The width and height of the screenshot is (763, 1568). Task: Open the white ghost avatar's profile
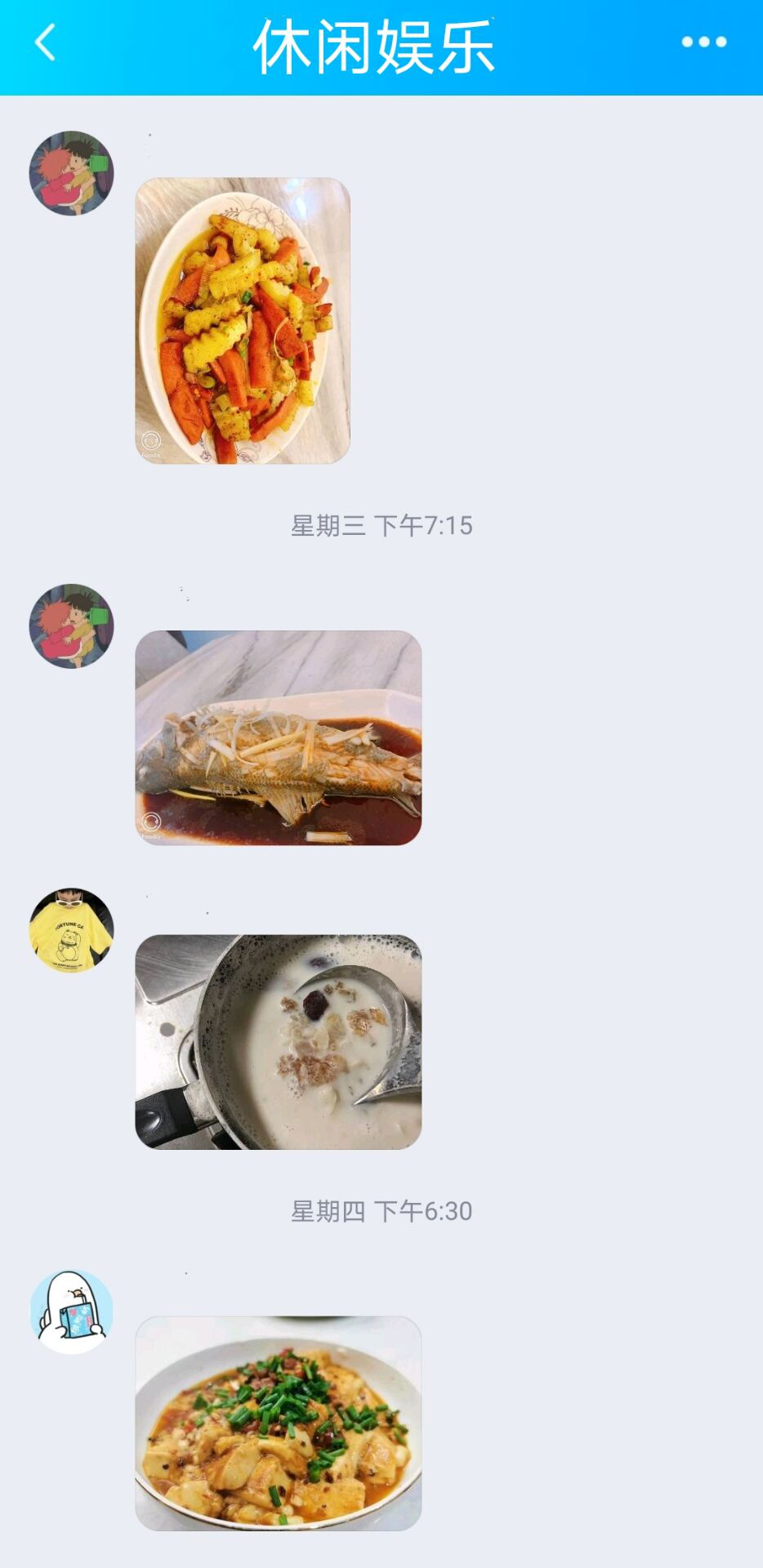(72, 1312)
